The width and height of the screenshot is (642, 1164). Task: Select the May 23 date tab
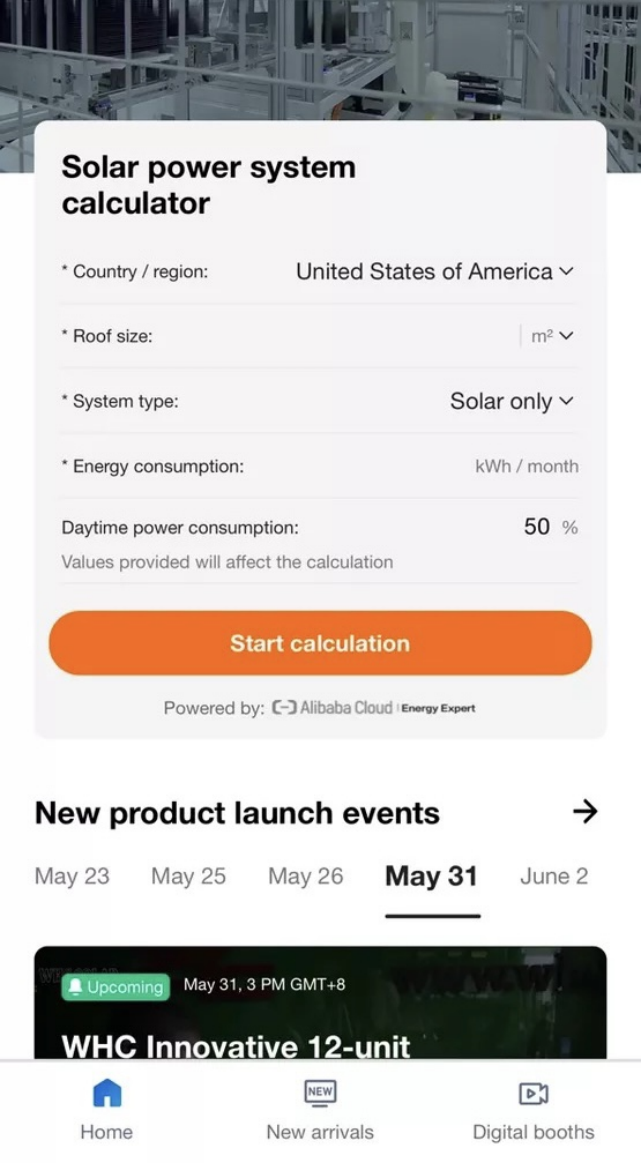pyautogui.click(x=72, y=877)
